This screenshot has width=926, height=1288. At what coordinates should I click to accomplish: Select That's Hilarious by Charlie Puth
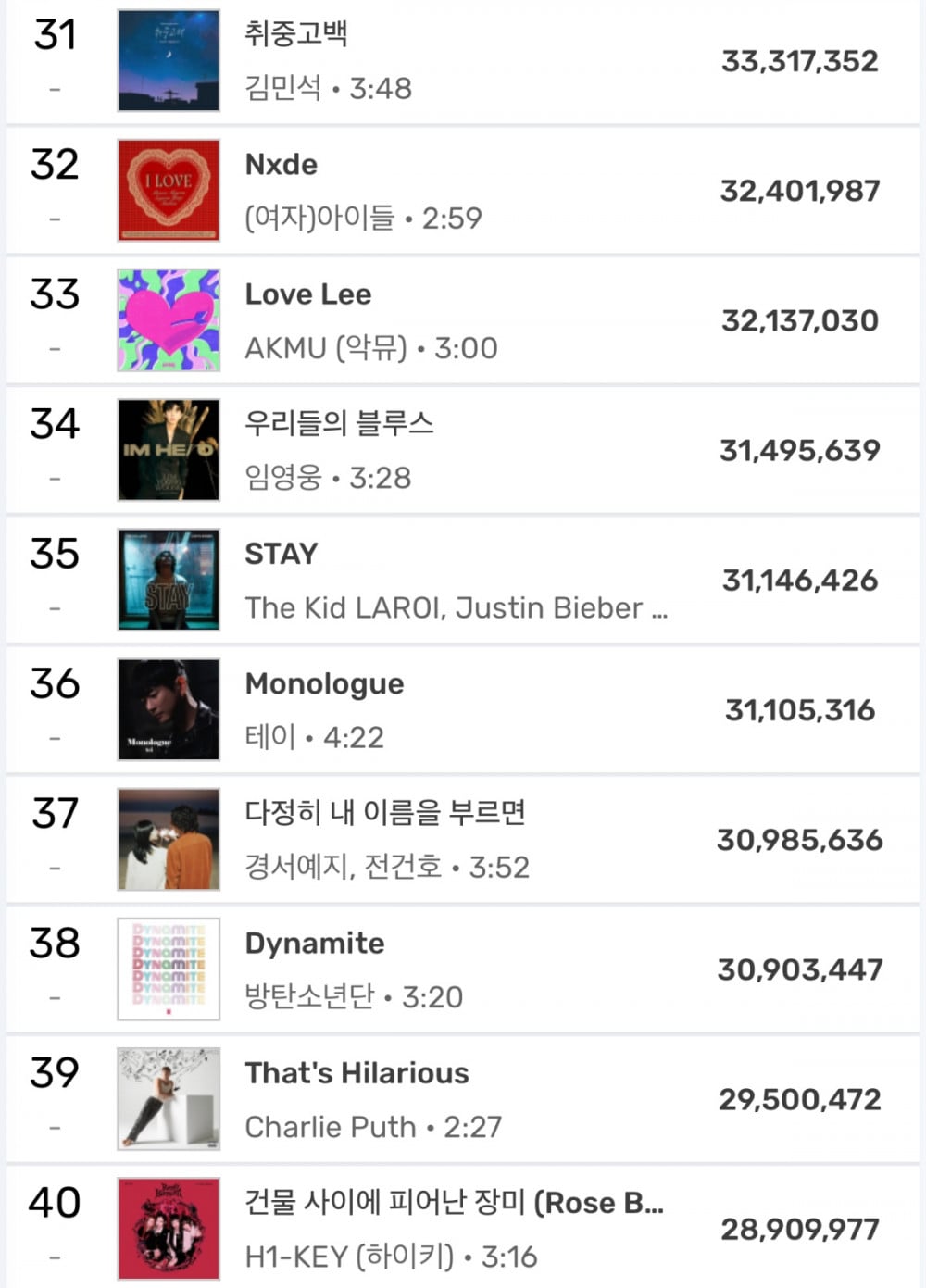(357, 1072)
